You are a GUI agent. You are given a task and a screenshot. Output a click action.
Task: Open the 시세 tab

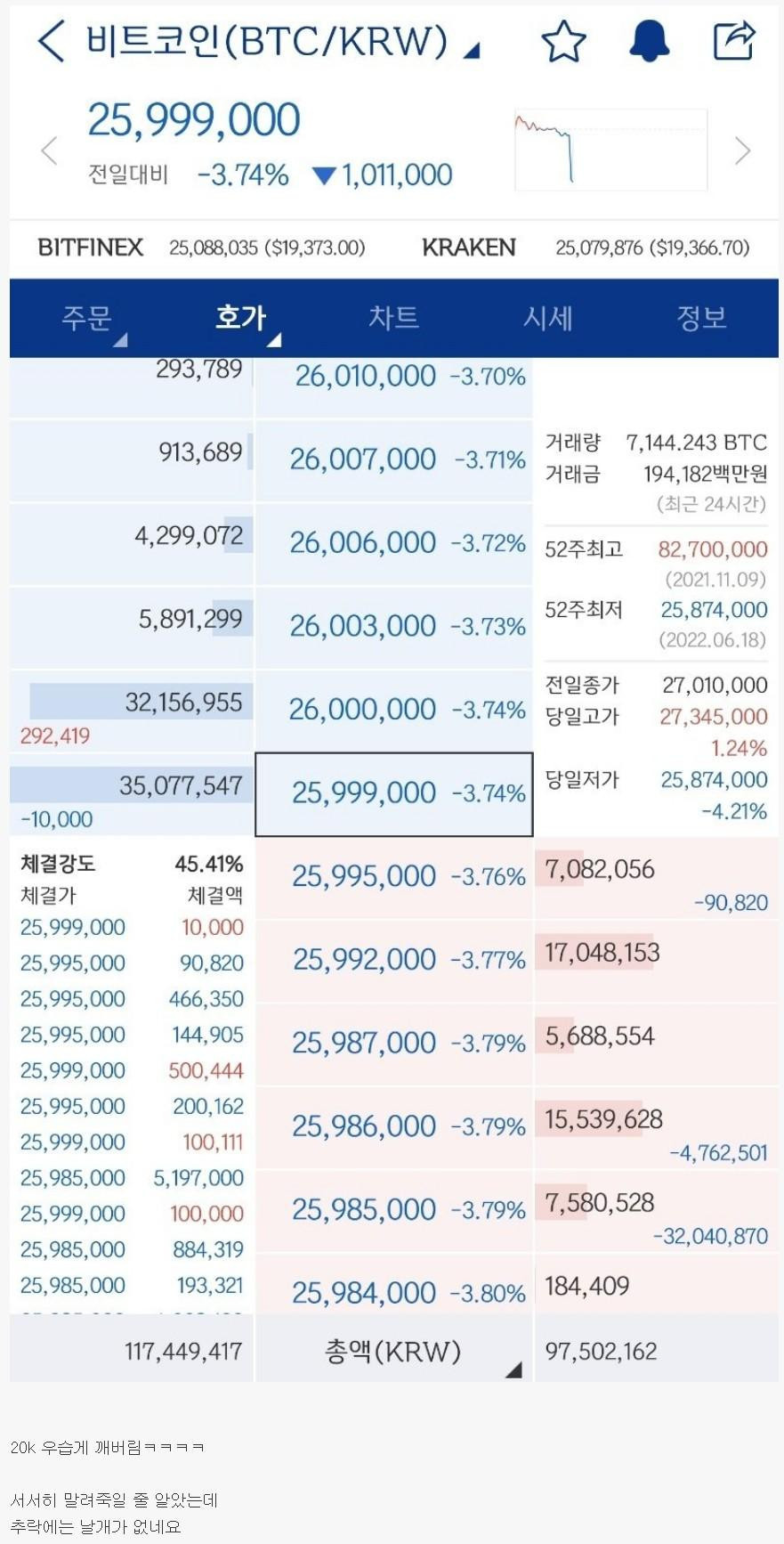[x=548, y=319]
